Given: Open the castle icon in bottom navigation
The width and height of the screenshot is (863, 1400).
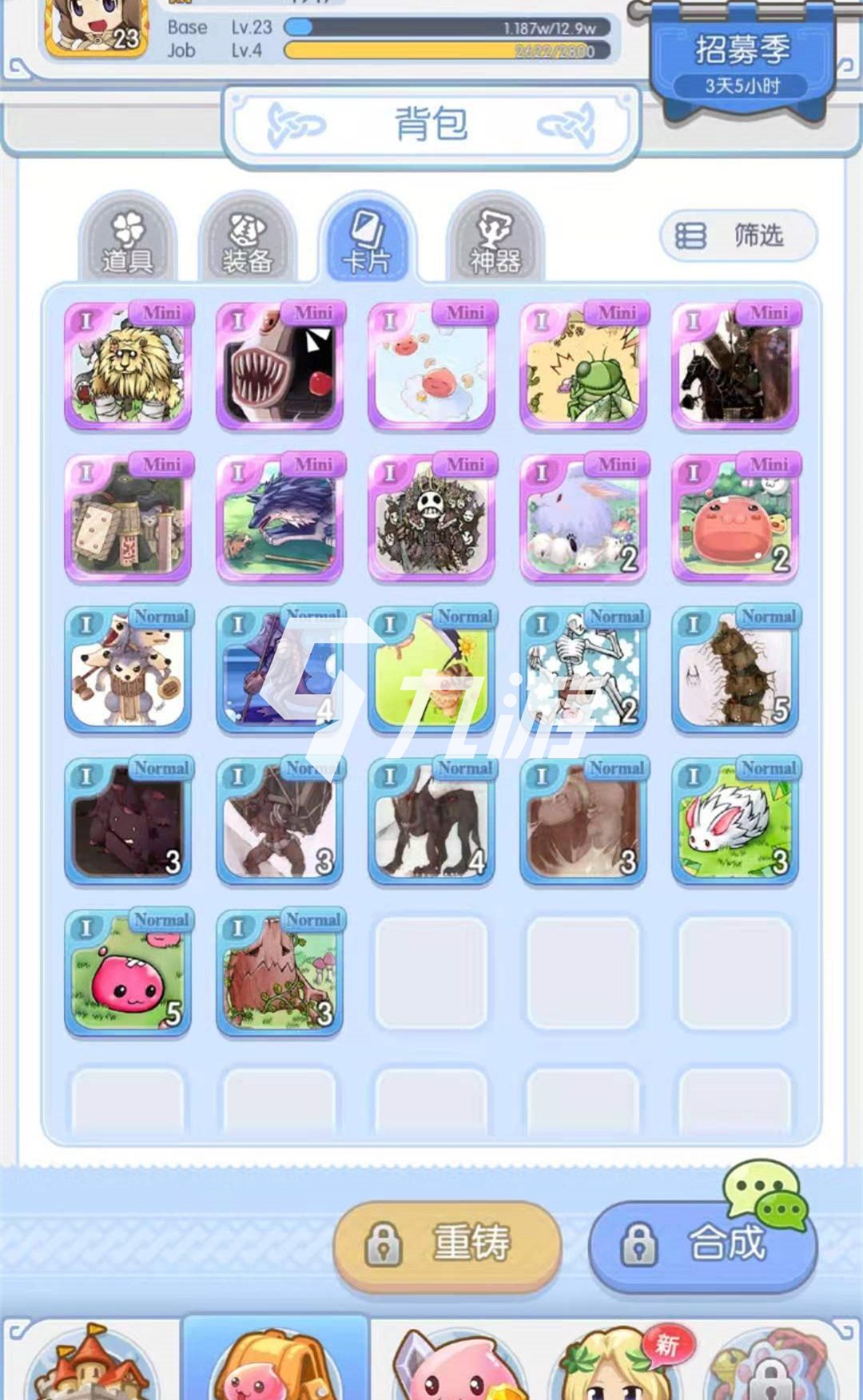Looking at the screenshot, I should (92, 1366).
